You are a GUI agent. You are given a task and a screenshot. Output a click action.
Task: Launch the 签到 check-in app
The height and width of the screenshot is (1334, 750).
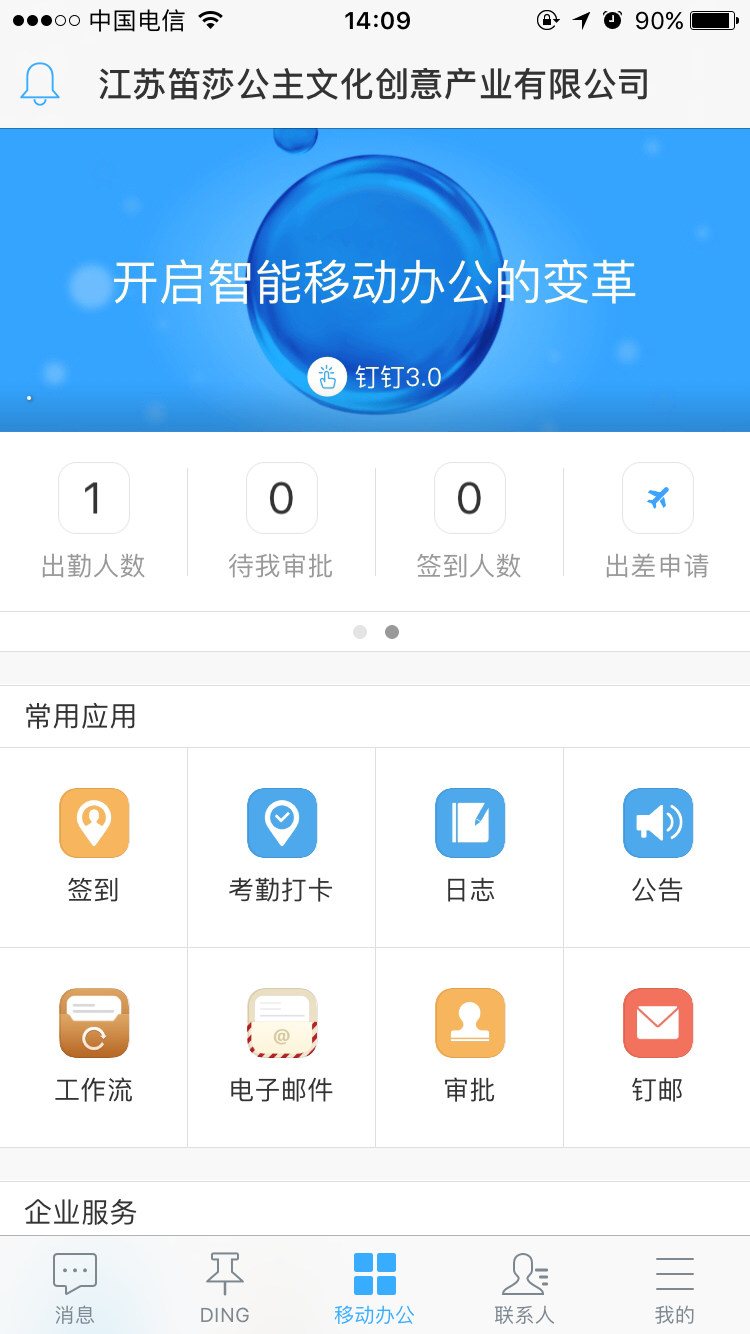(x=94, y=846)
